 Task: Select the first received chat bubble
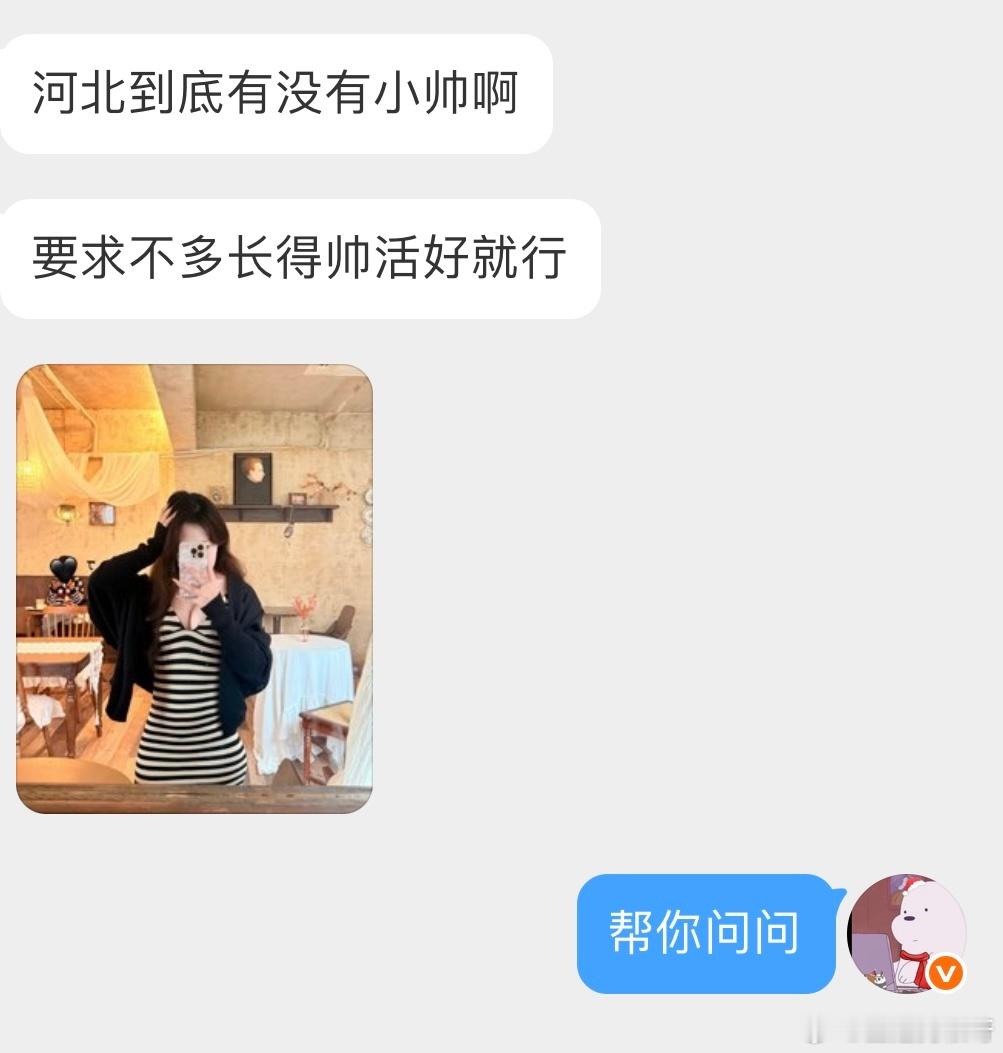coord(280,92)
